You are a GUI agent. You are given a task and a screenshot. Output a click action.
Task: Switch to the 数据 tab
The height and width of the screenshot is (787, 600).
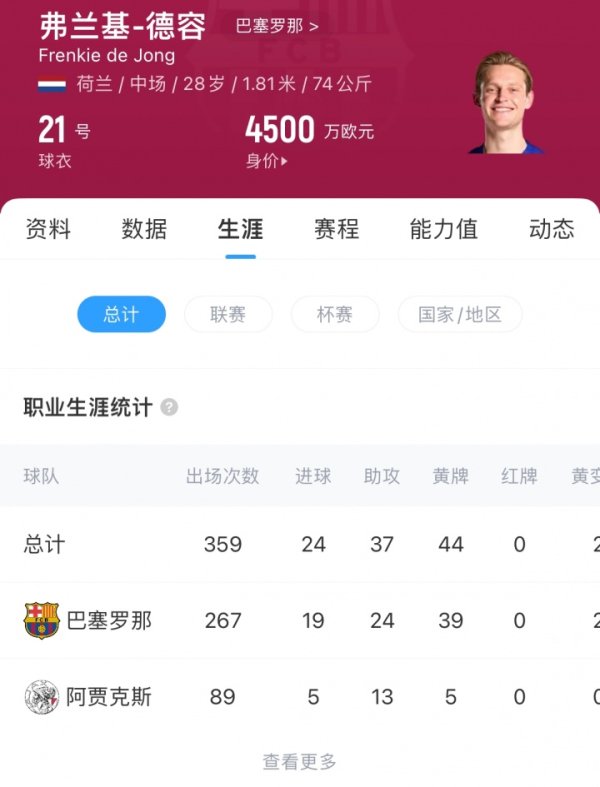pyautogui.click(x=144, y=229)
